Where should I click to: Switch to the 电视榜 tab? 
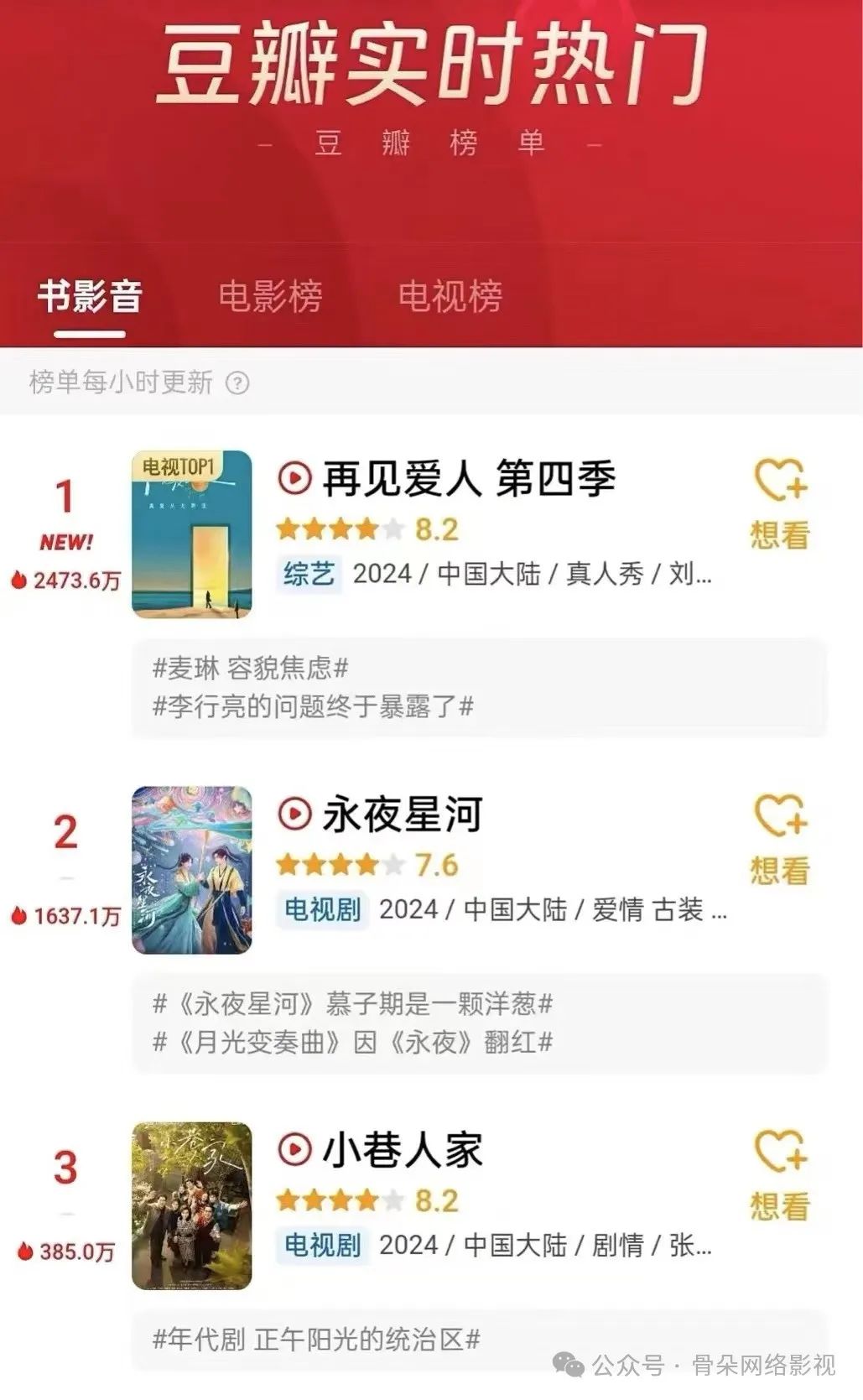pyautogui.click(x=450, y=296)
